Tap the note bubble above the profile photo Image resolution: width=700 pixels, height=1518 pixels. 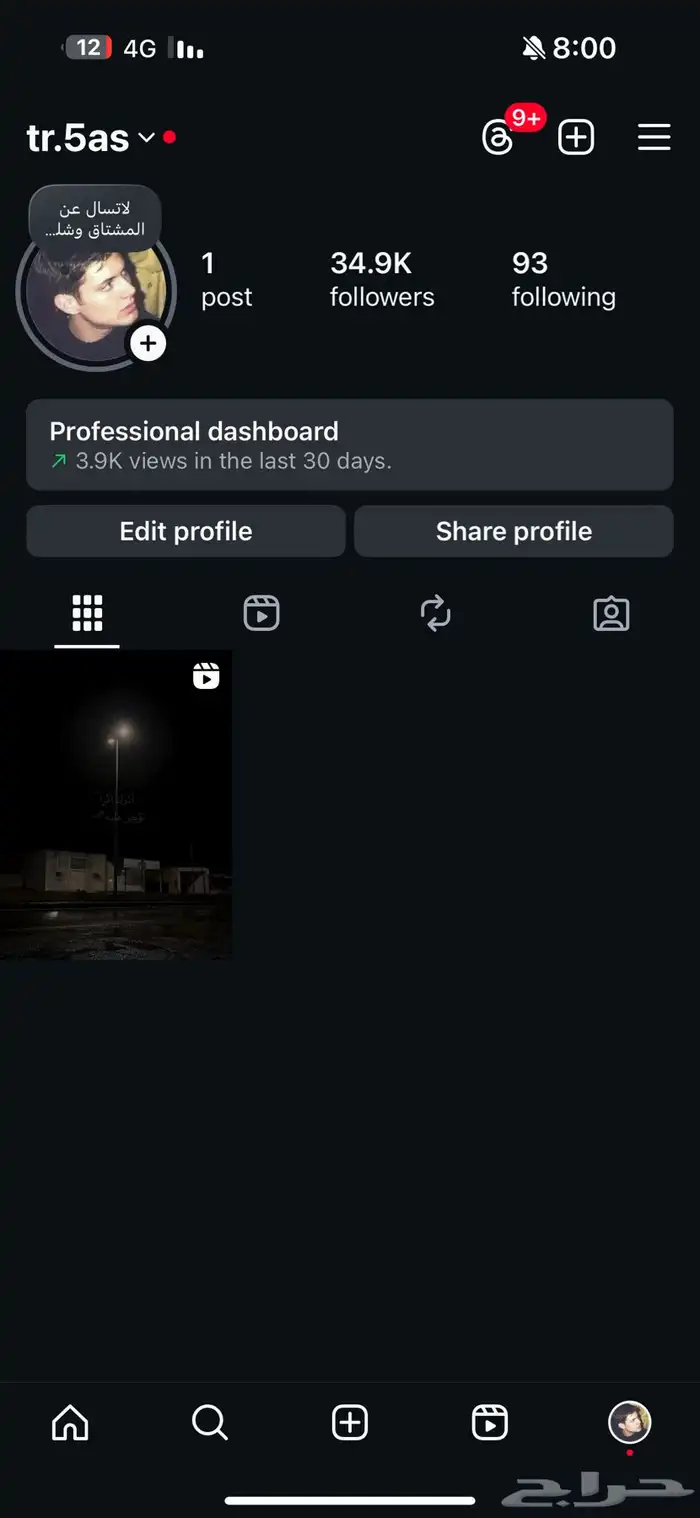[95, 219]
